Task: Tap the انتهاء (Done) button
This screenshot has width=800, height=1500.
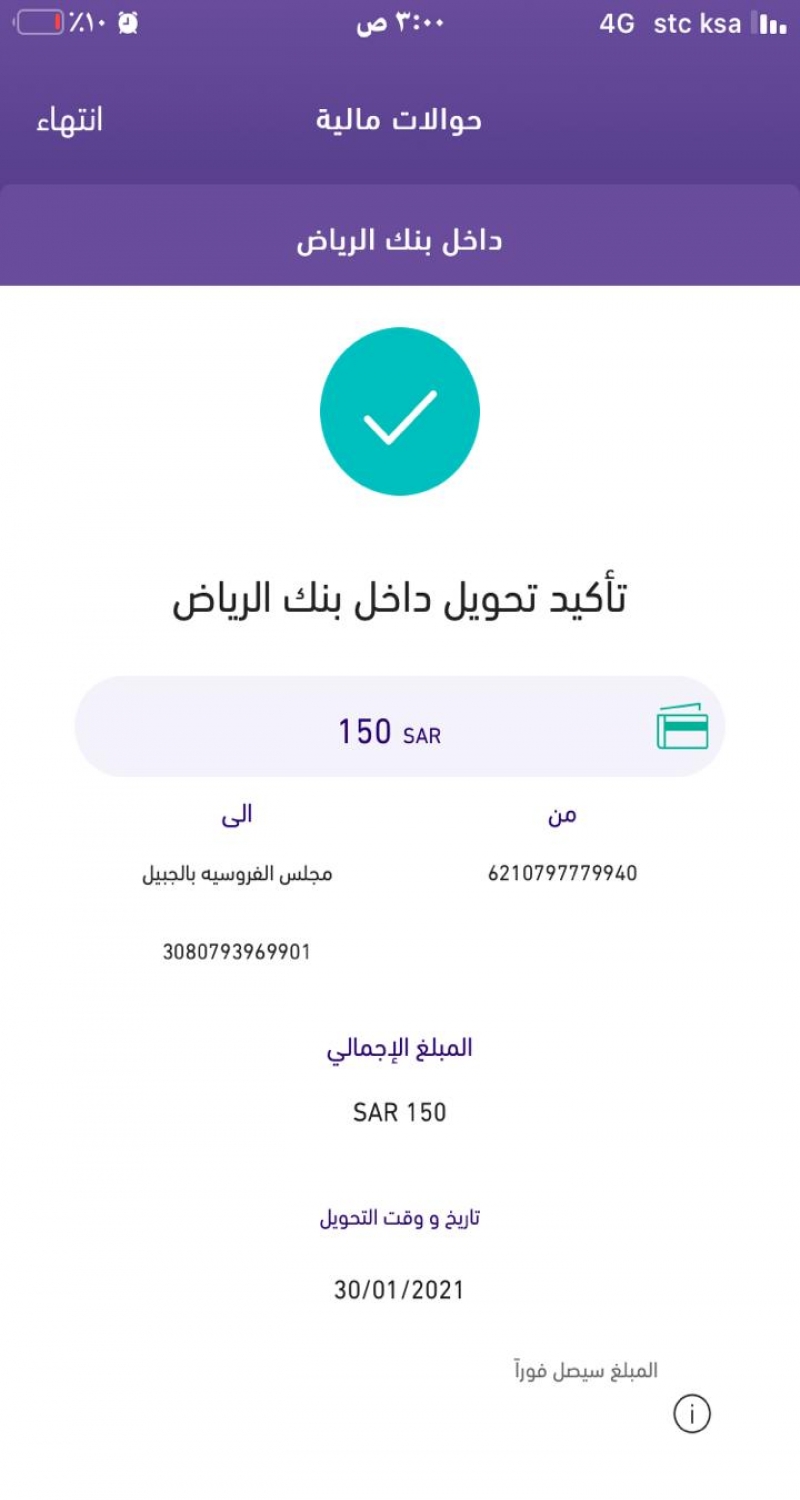Action: (x=70, y=120)
